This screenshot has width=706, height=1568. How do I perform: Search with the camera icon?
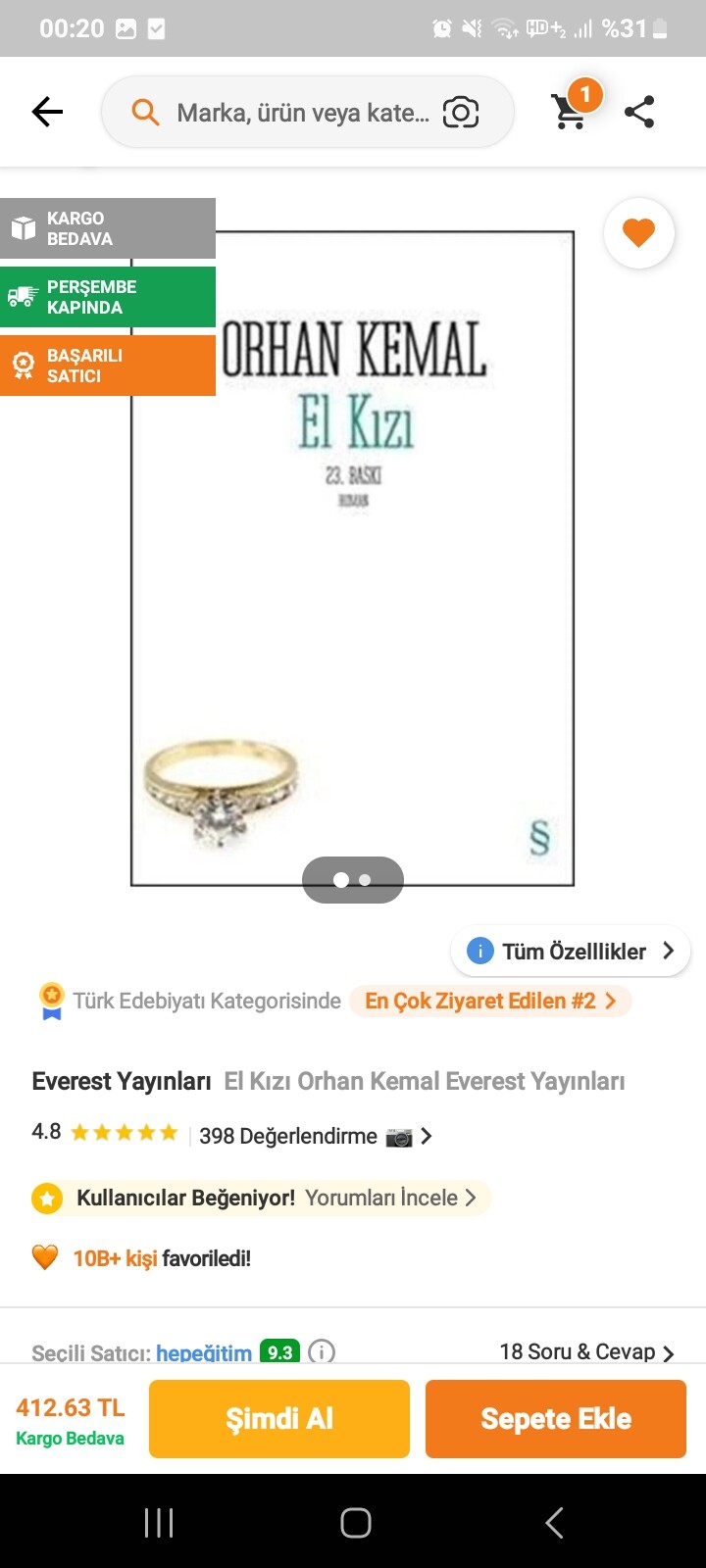tap(461, 113)
